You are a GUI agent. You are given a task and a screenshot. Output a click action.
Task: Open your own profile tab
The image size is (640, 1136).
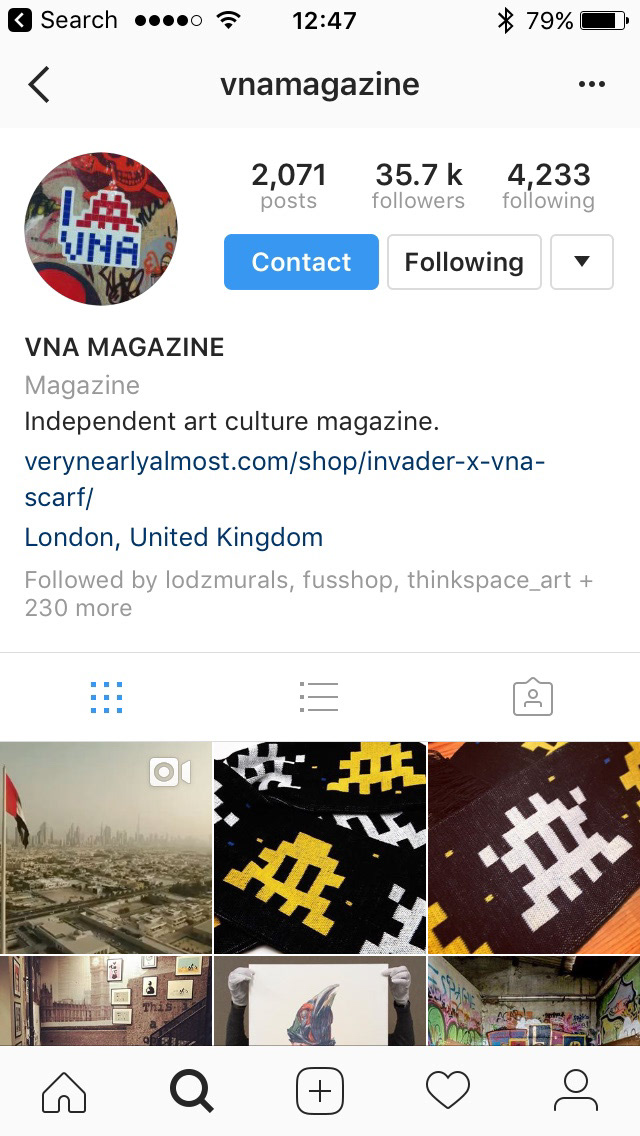(575, 1091)
